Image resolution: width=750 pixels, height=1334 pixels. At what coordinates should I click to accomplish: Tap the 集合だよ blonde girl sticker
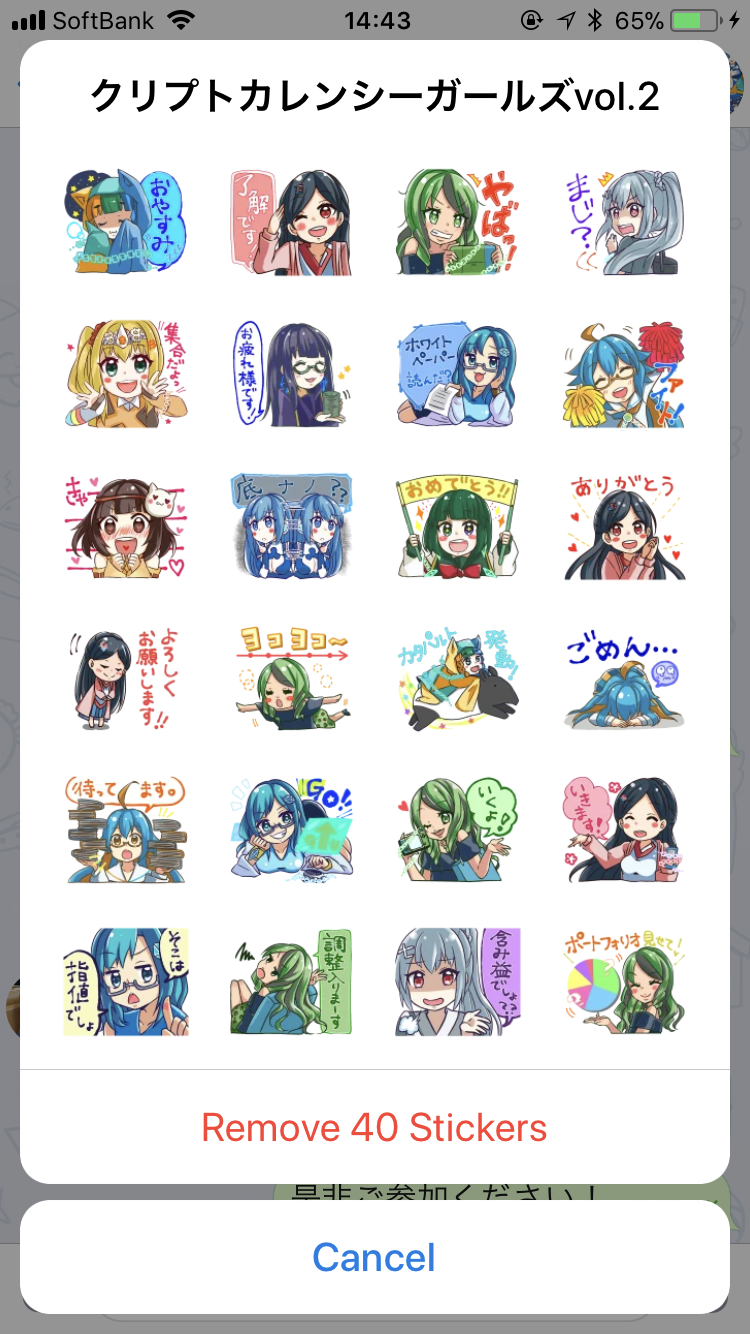coord(126,373)
